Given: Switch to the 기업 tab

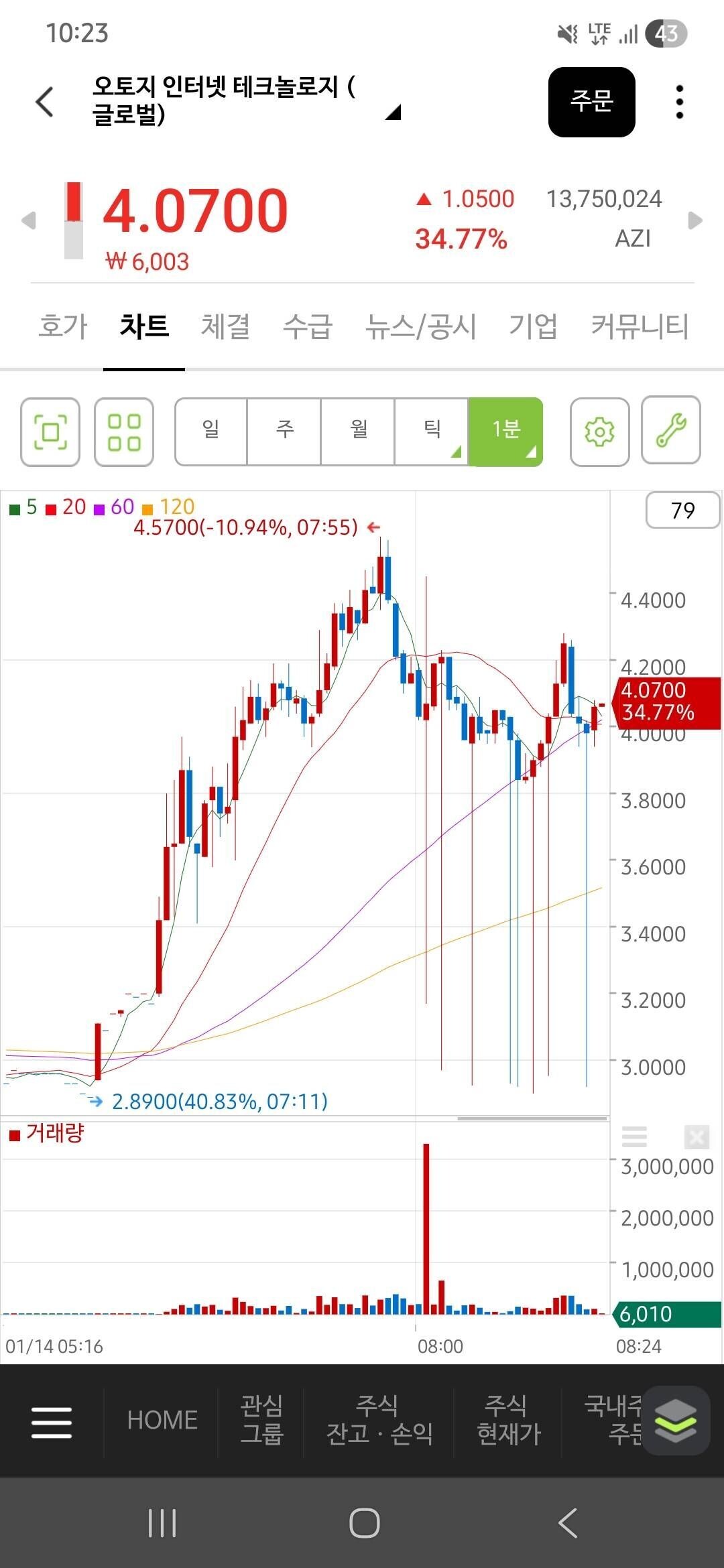Looking at the screenshot, I should [x=533, y=326].
